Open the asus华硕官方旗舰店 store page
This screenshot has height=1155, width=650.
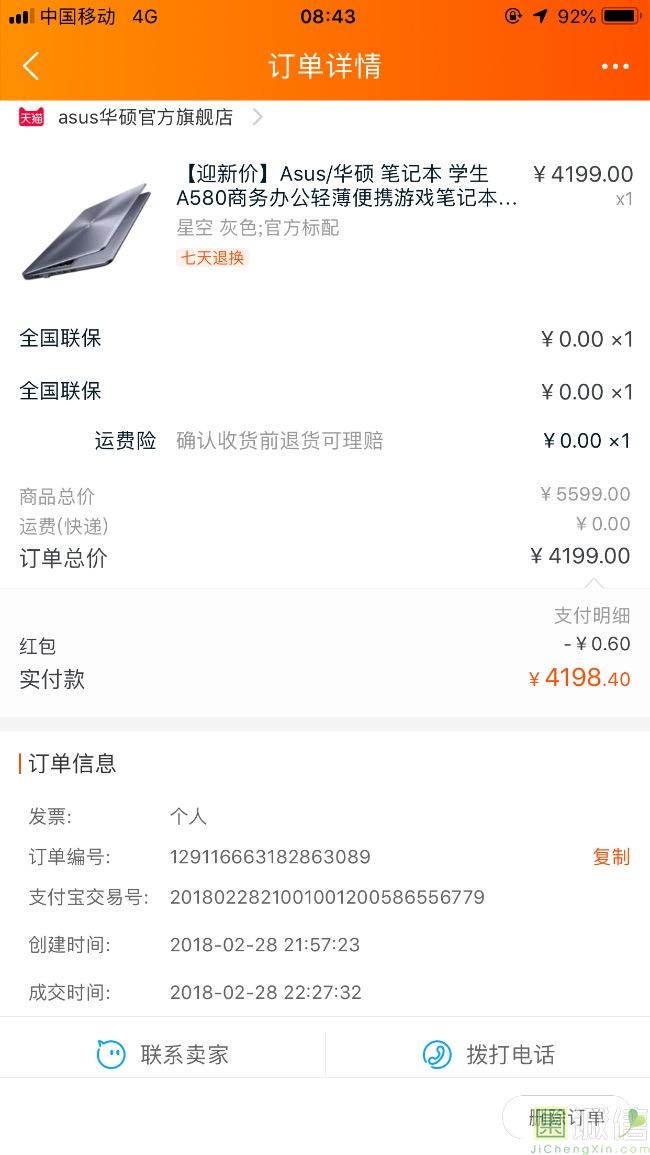point(145,117)
